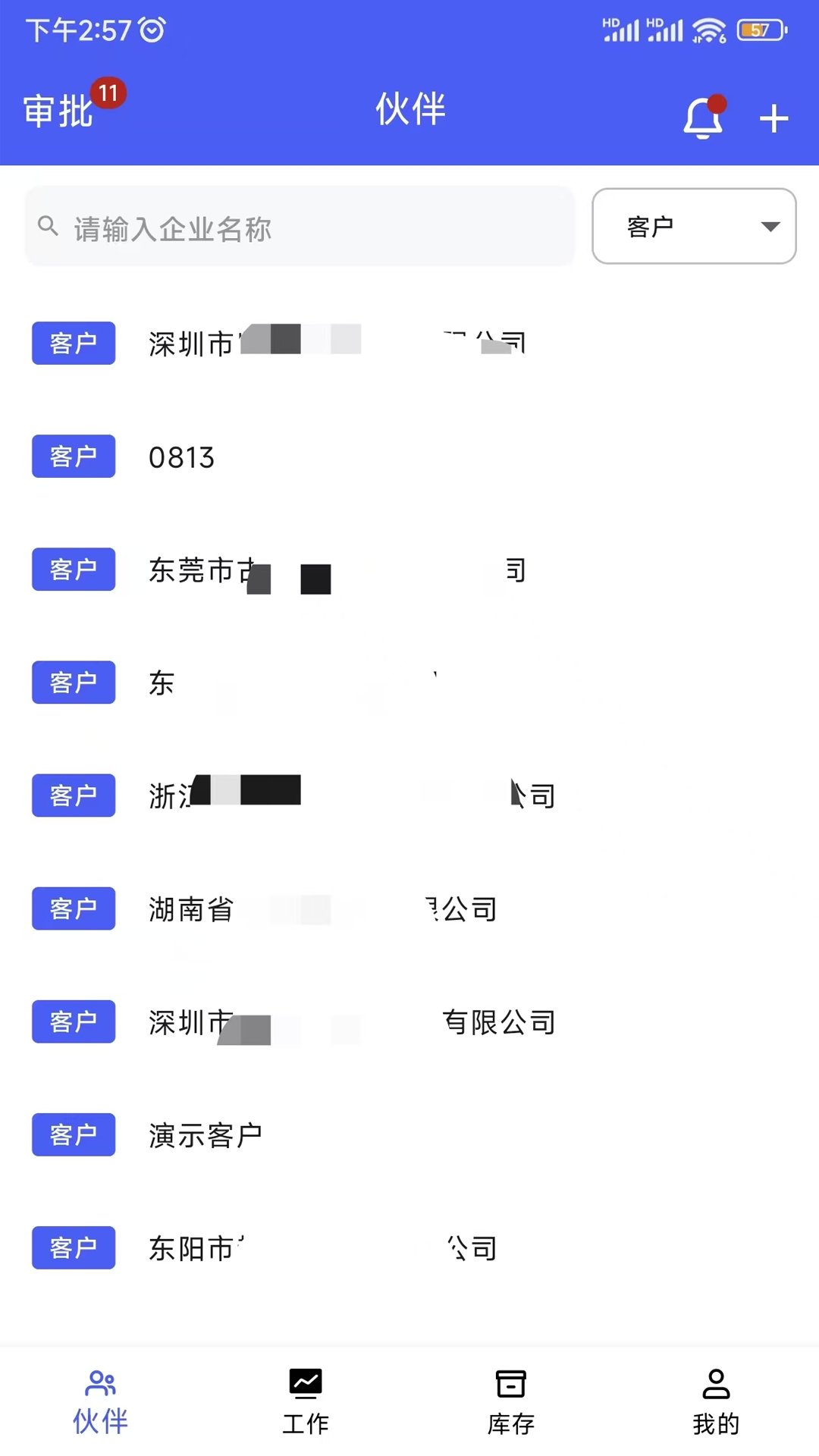Tap the magnifier icon in search bar

point(49,226)
